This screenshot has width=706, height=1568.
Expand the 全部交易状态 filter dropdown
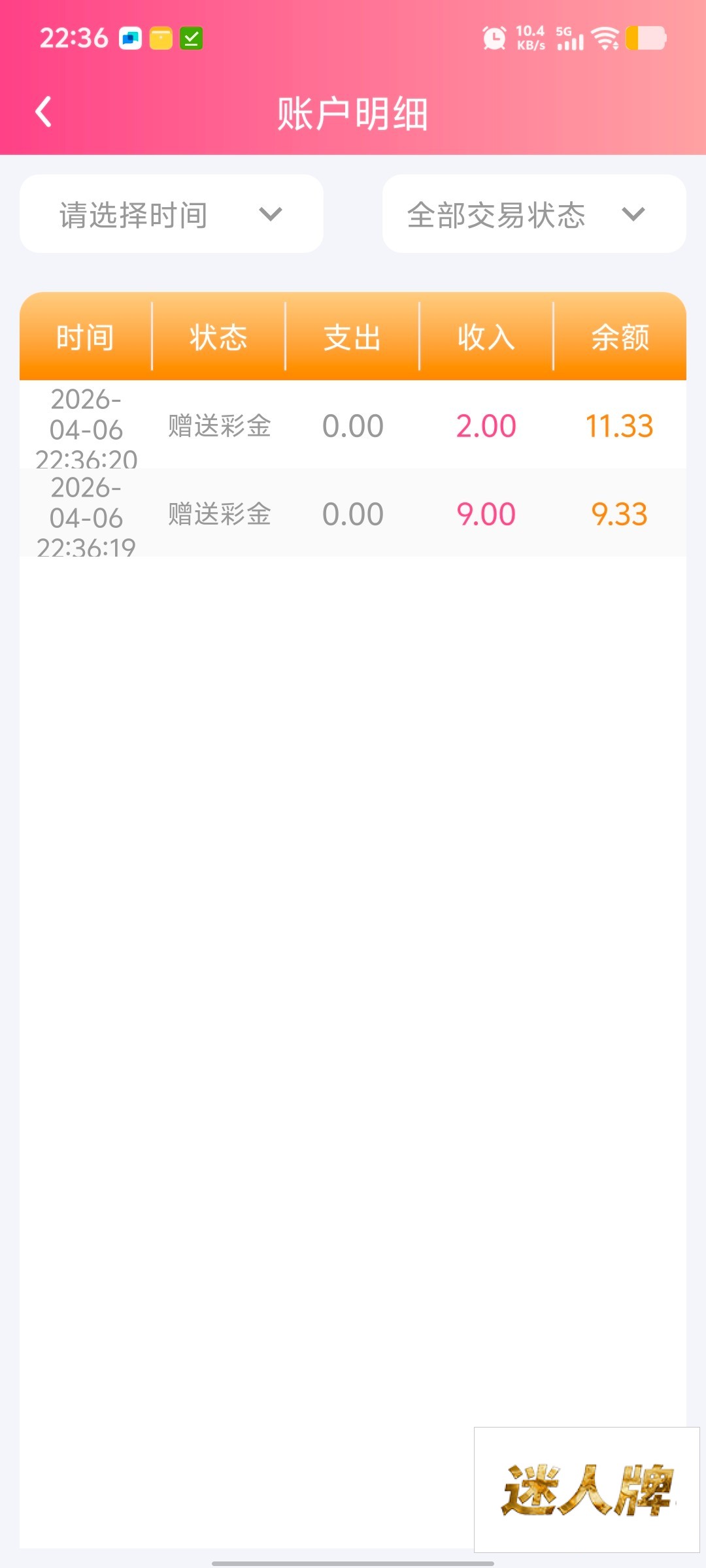point(533,214)
